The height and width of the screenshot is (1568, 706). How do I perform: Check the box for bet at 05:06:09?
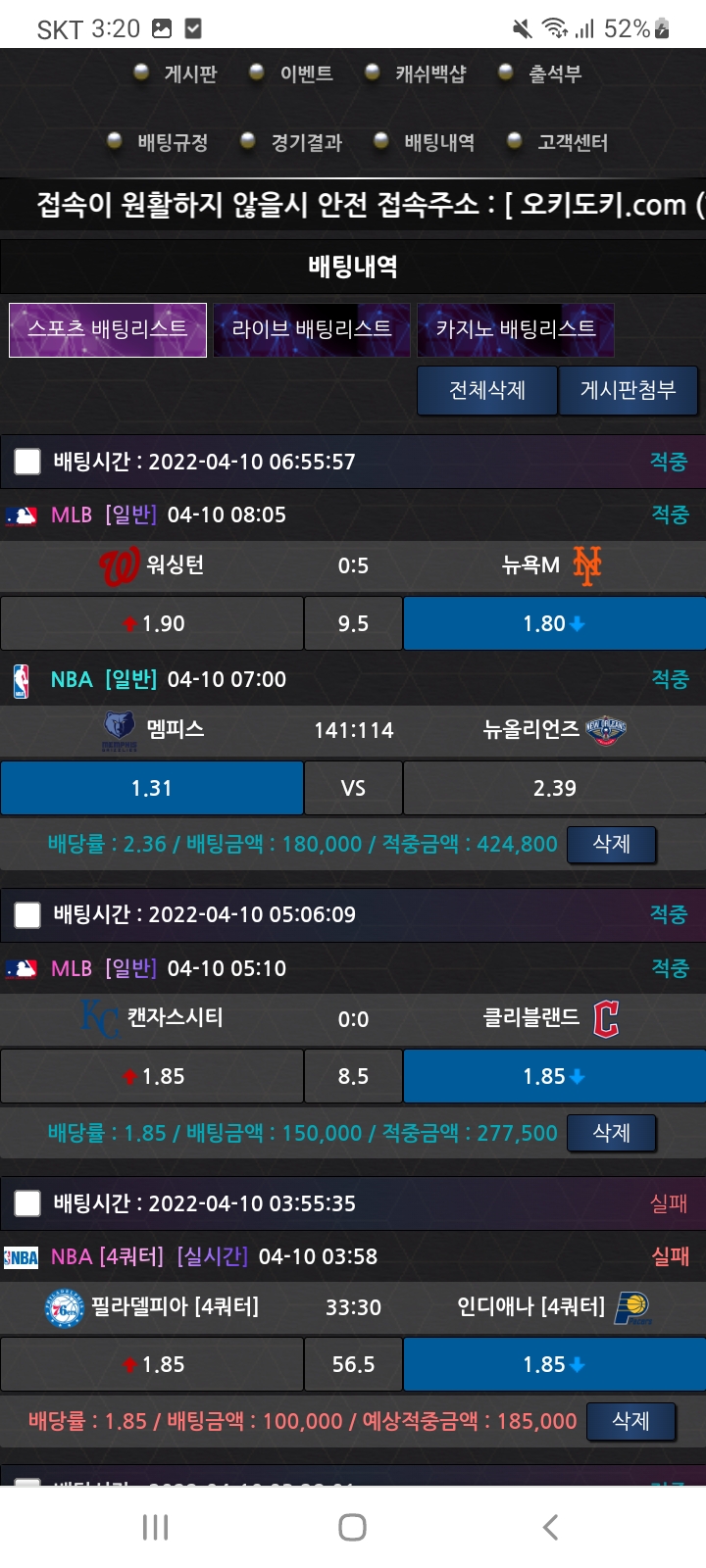pyautogui.click(x=27, y=915)
